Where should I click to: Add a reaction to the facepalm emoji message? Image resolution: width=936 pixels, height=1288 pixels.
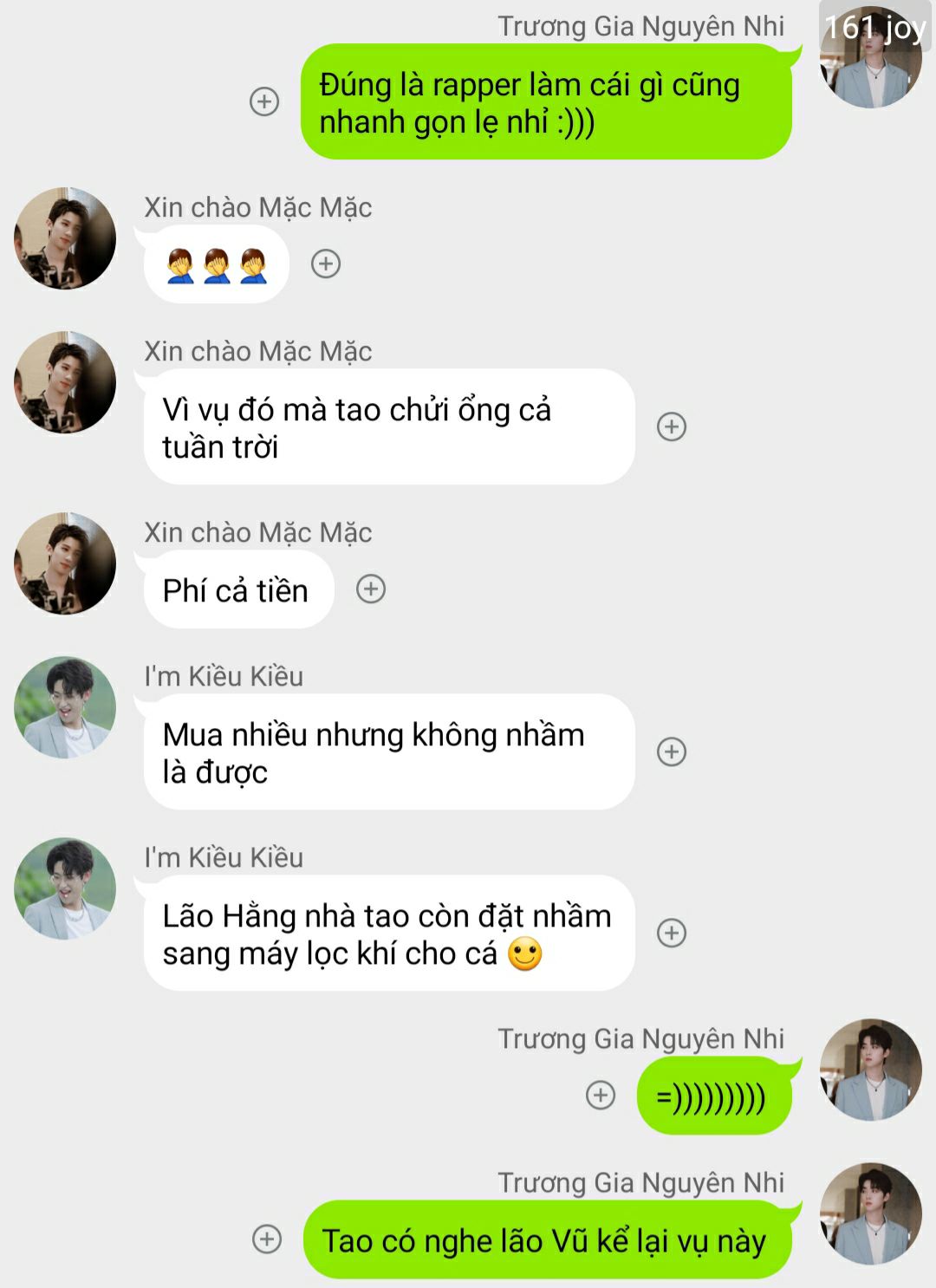point(326,263)
